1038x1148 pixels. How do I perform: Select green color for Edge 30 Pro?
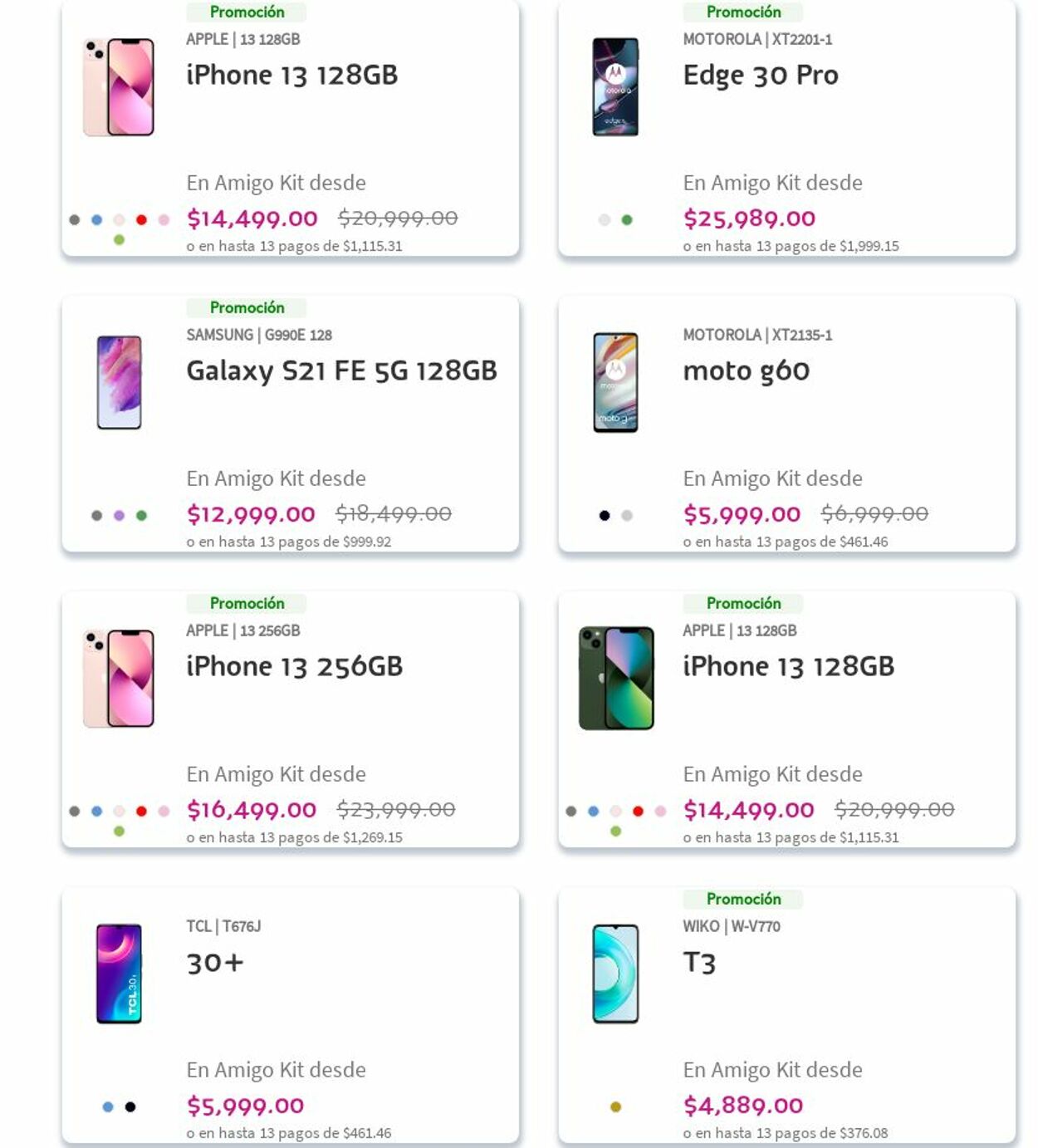[627, 220]
